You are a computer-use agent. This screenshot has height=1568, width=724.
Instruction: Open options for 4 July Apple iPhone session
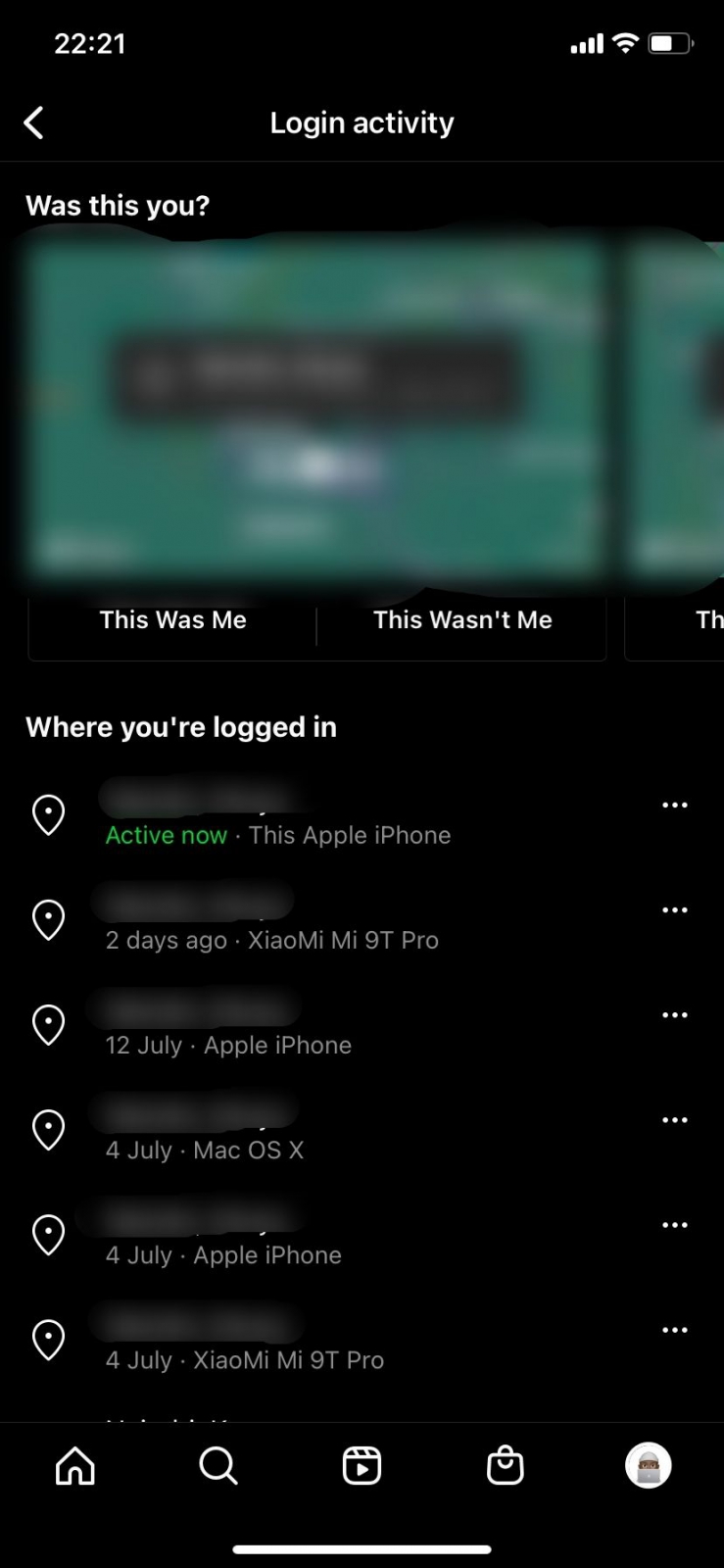coord(674,1225)
